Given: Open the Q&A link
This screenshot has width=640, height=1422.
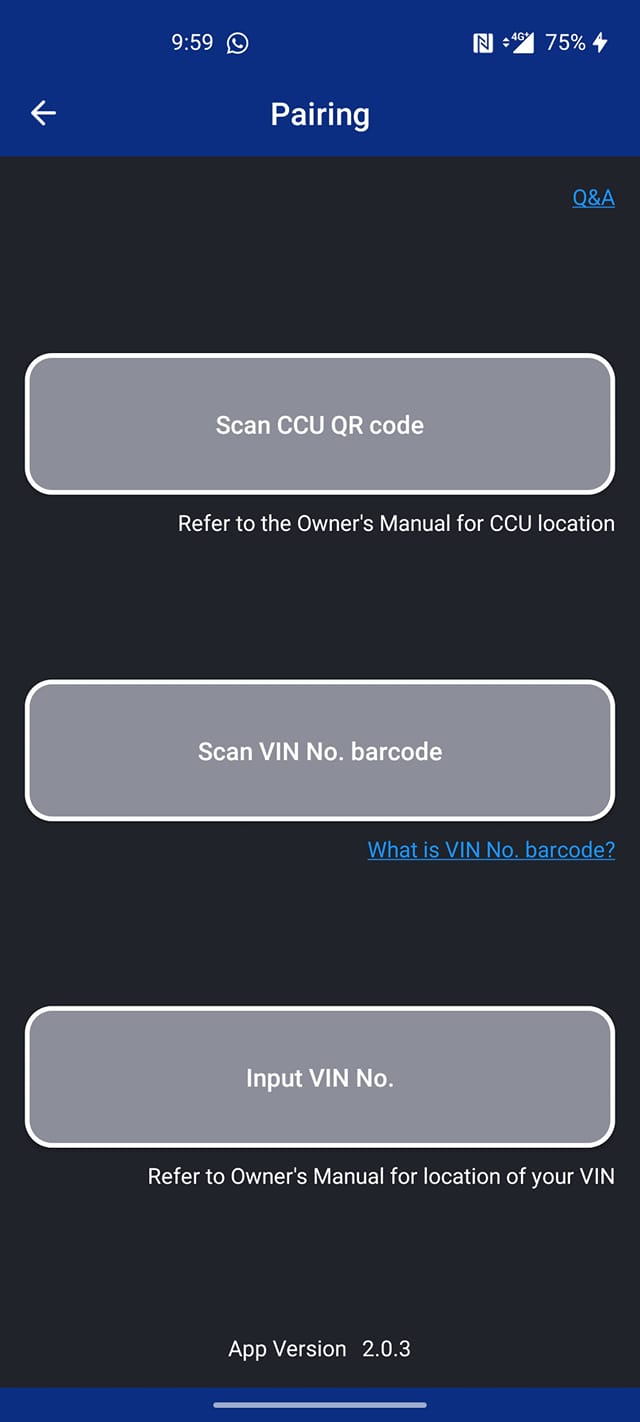Looking at the screenshot, I should [x=593, y=197].
